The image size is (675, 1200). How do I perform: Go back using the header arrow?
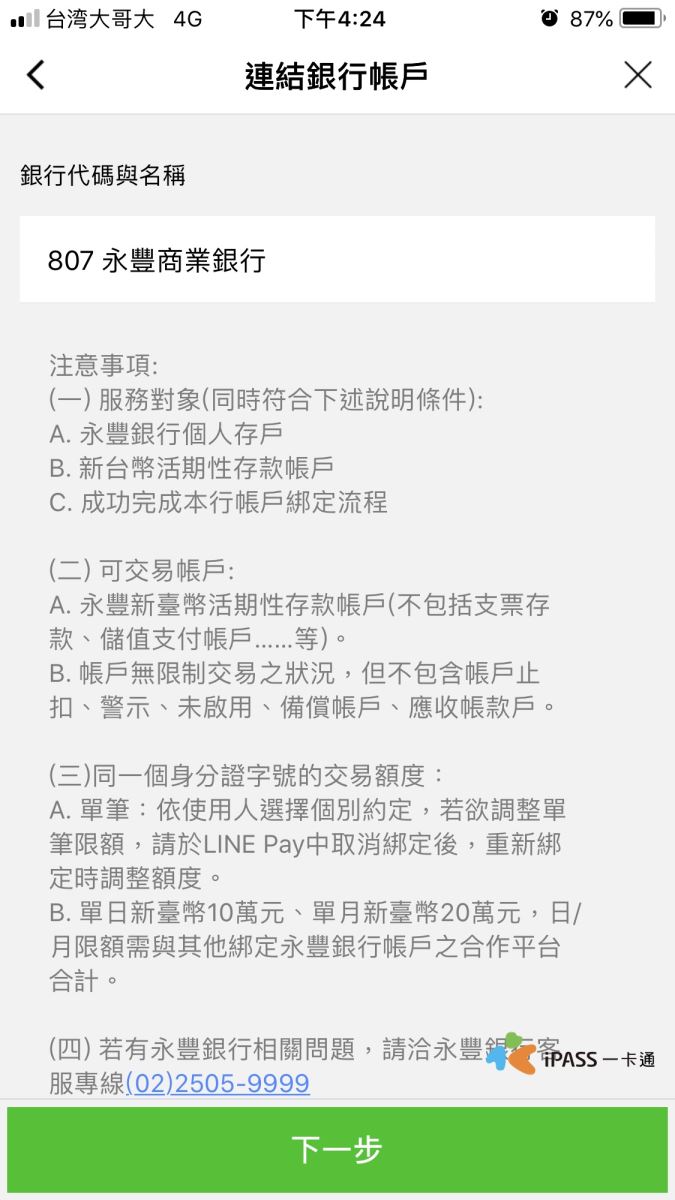36,75
